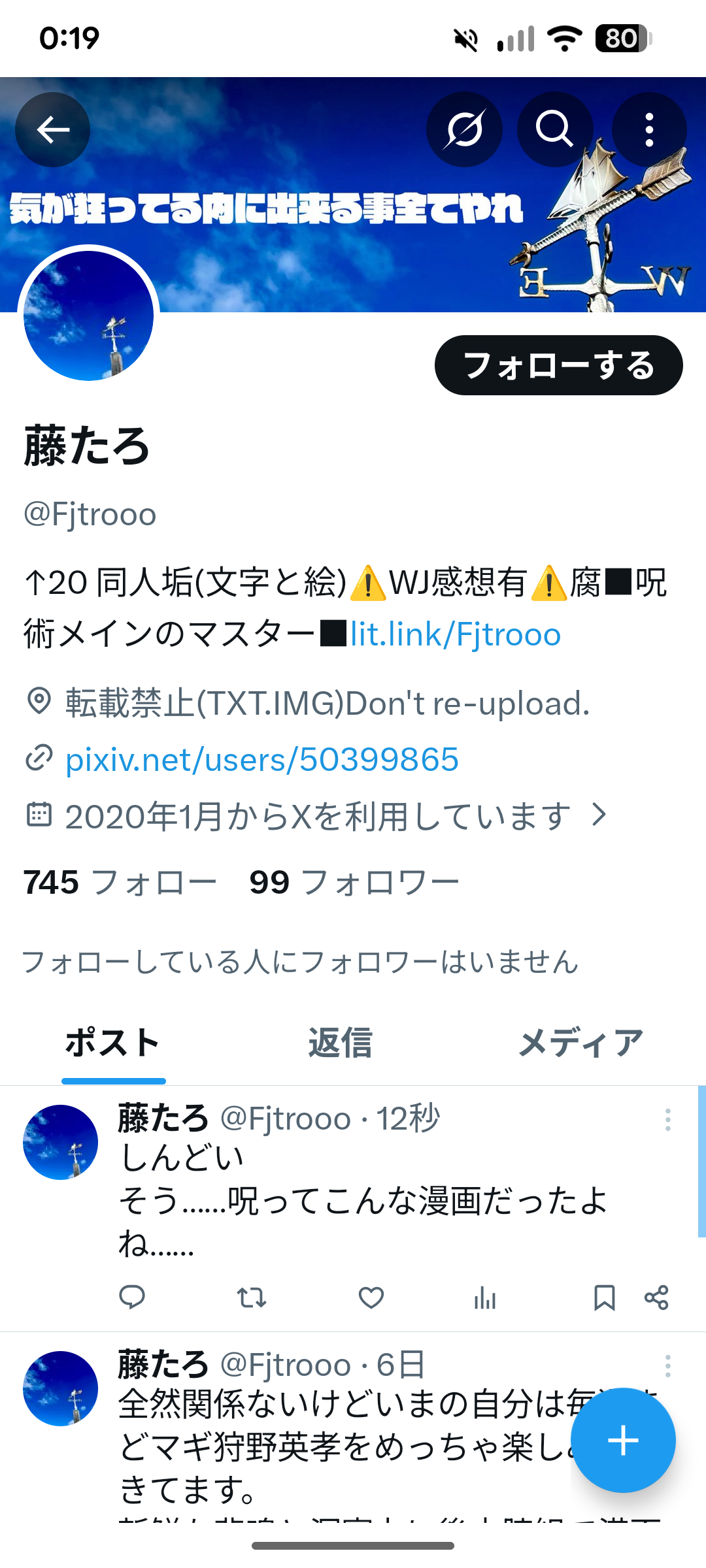706x1568 pixels.
Task: Open more options for the 12秒 post
Action: (667, 1120)
